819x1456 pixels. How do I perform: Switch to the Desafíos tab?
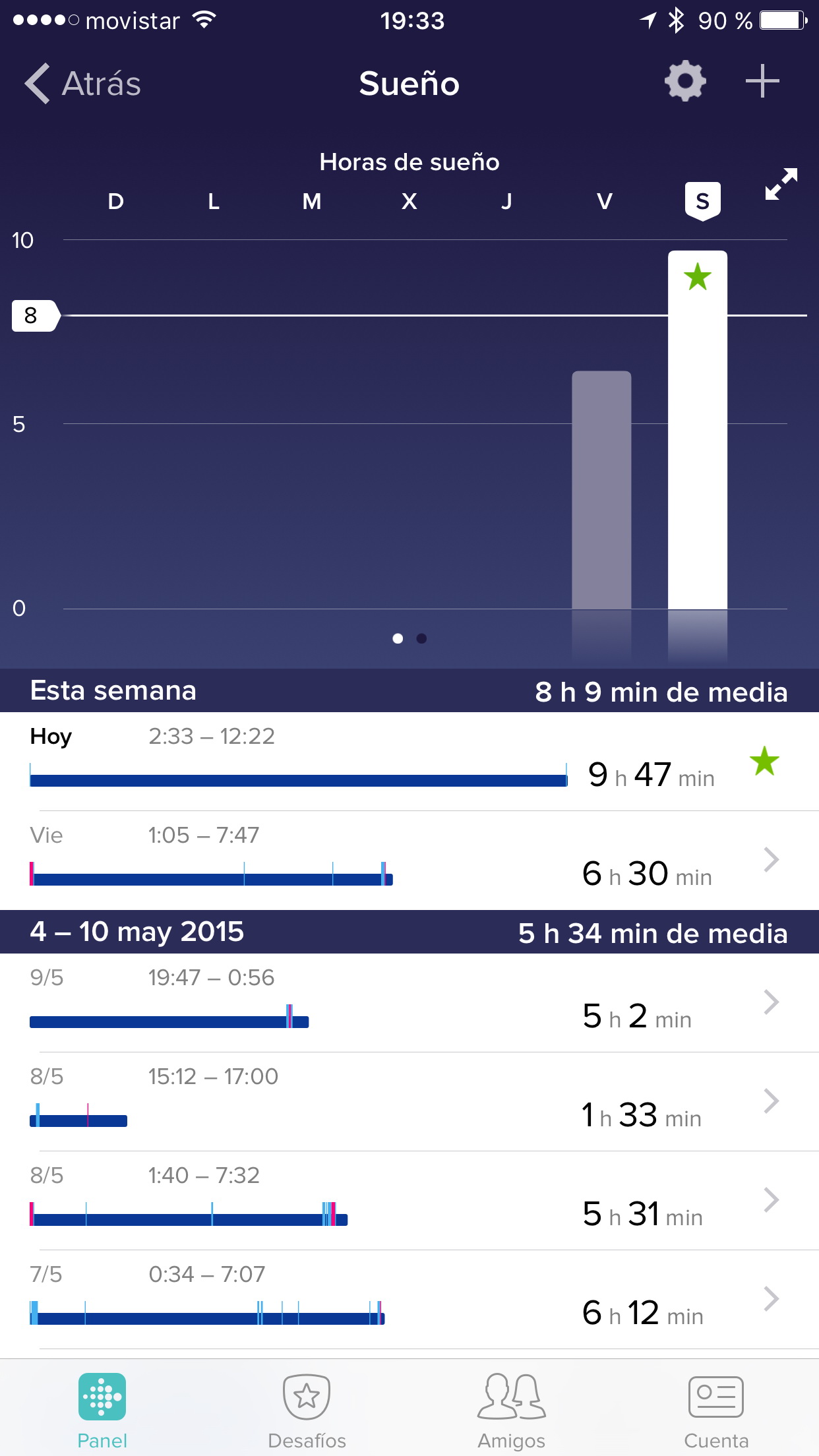pyautogui.click(x=307, y=1409)
